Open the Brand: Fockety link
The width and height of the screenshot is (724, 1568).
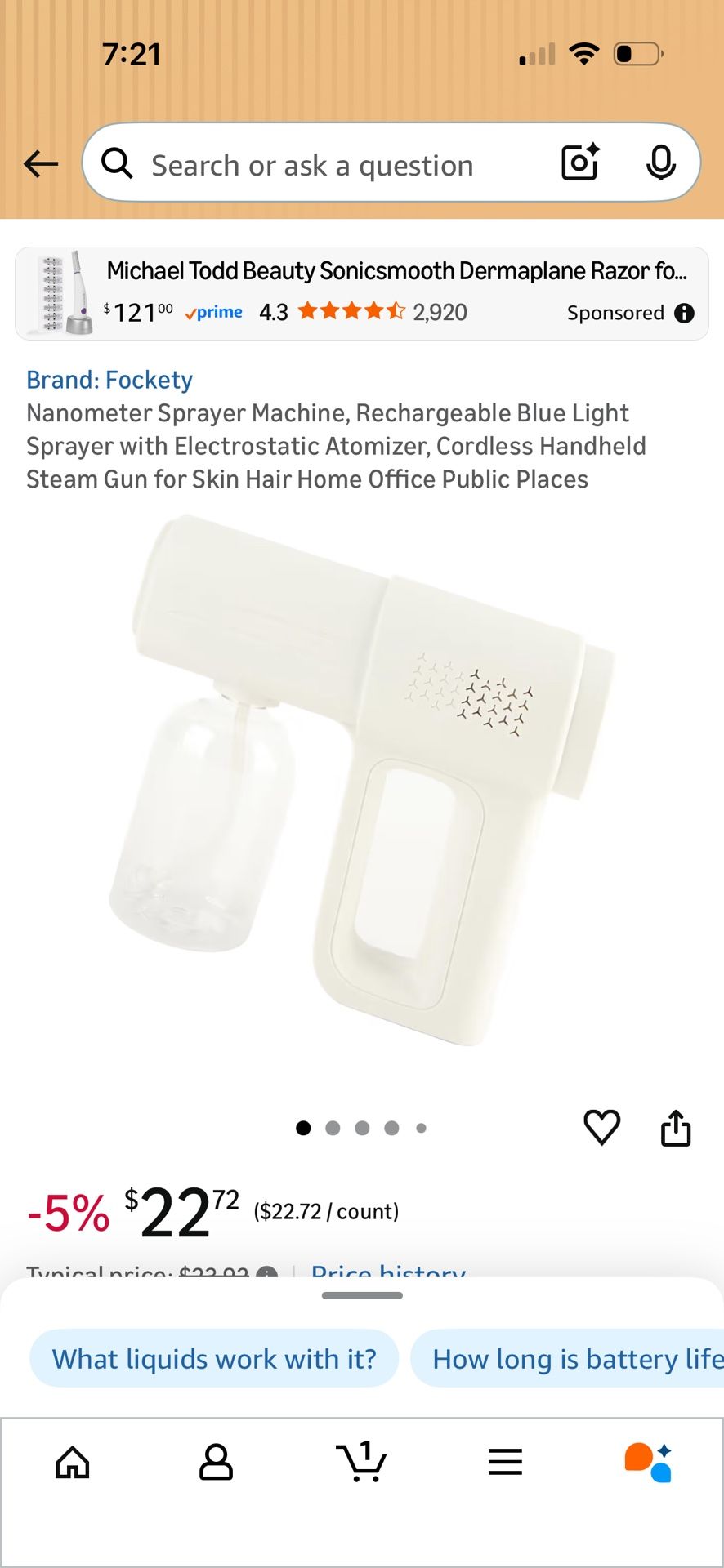coord(109,380)
